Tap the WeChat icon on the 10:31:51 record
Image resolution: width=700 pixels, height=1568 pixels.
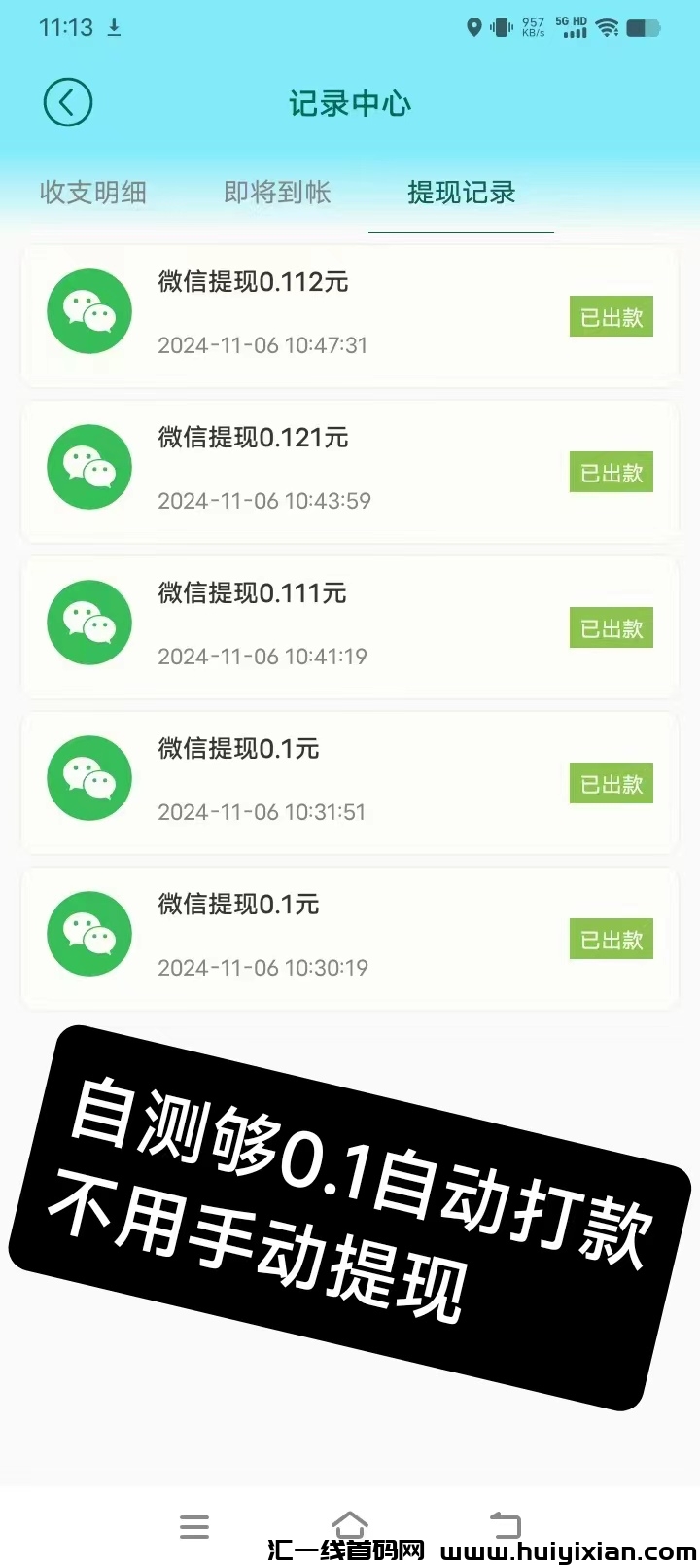88,778
